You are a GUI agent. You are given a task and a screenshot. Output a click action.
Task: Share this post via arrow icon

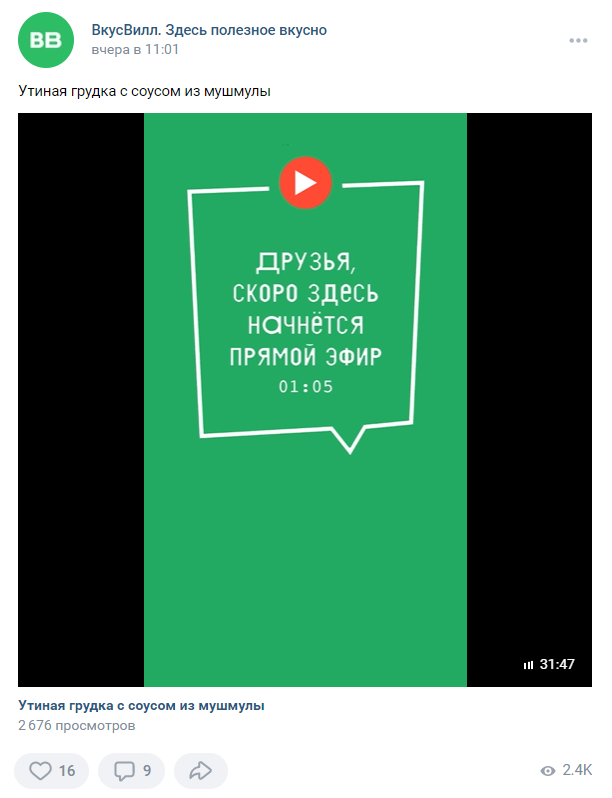pos(201,771)
